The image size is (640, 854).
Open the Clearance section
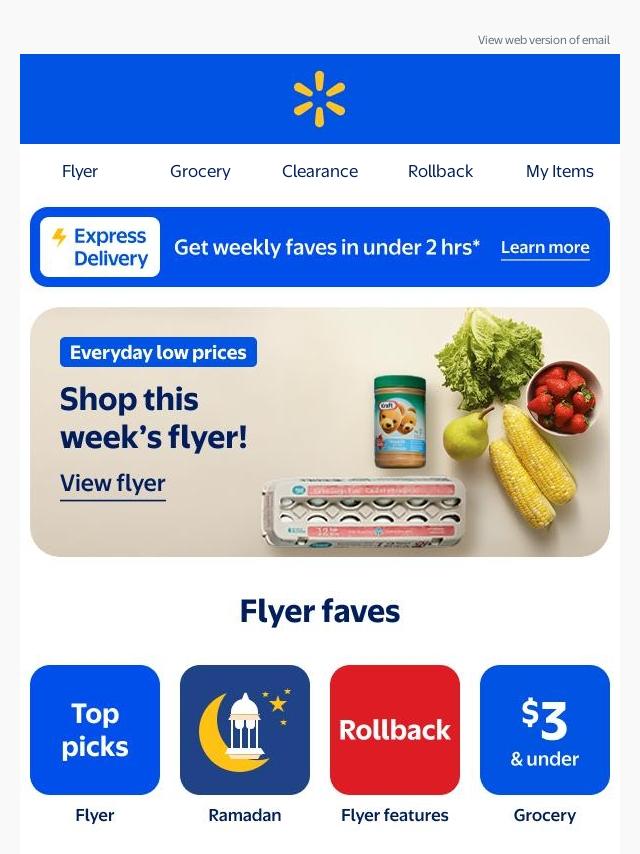[320, 171]
